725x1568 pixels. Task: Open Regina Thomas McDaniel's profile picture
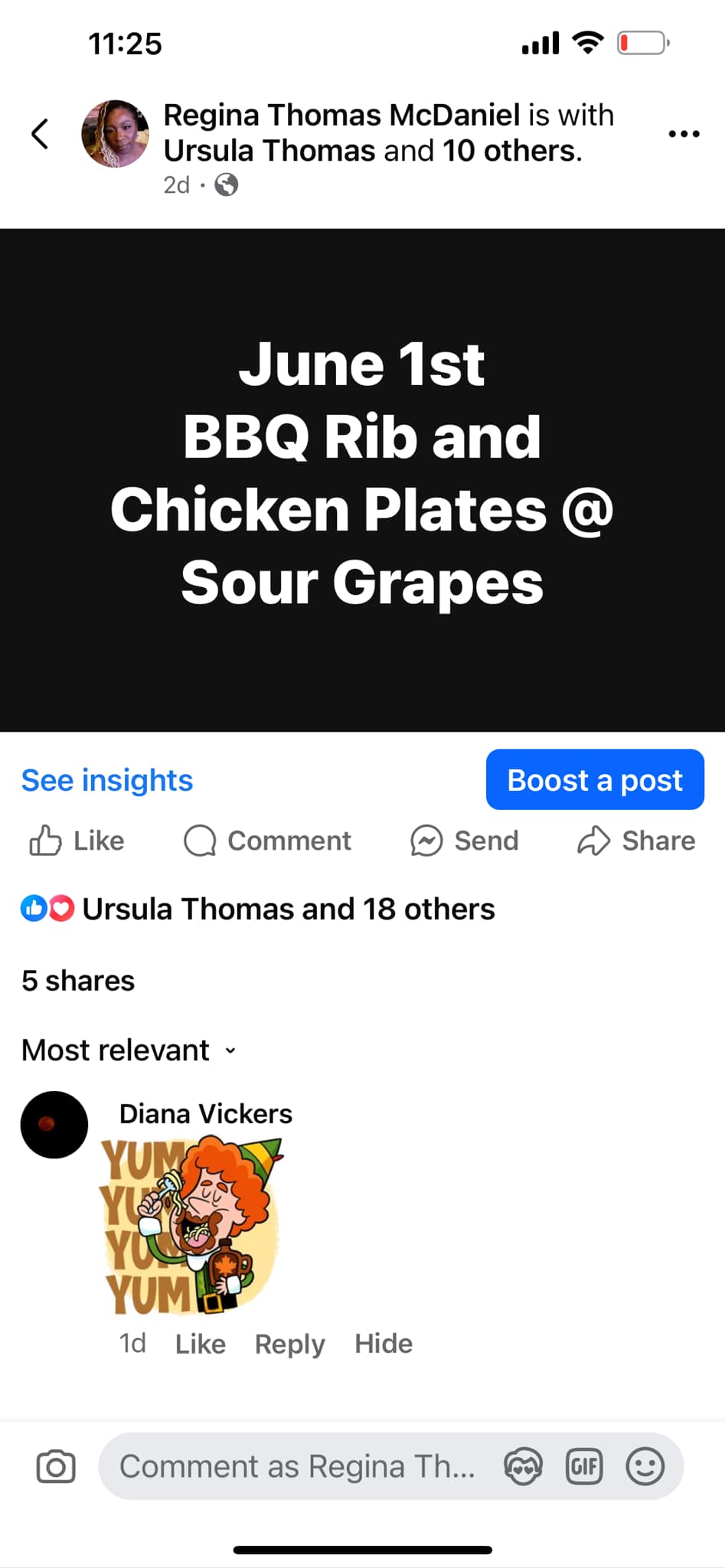pos(116,134)
